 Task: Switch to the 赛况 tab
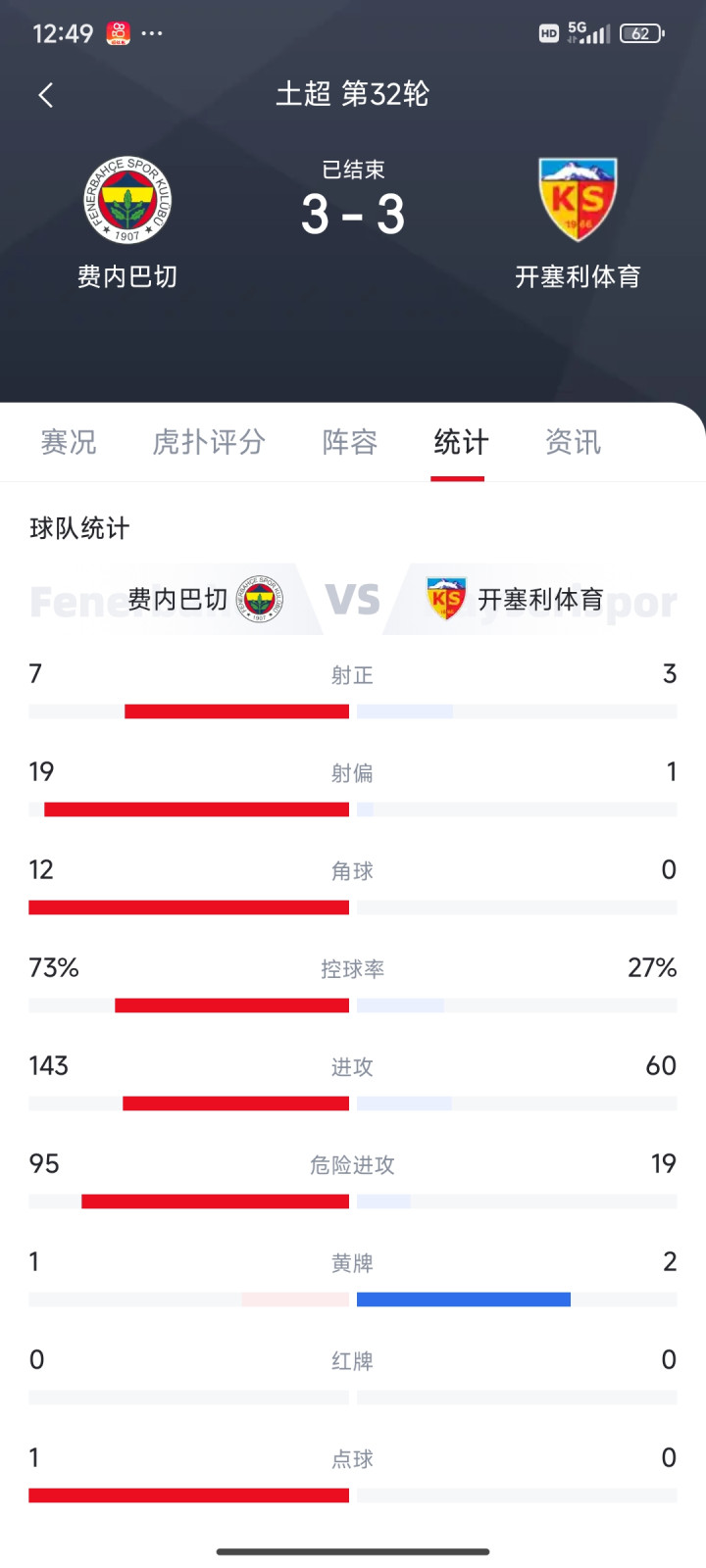click(69, 442)
